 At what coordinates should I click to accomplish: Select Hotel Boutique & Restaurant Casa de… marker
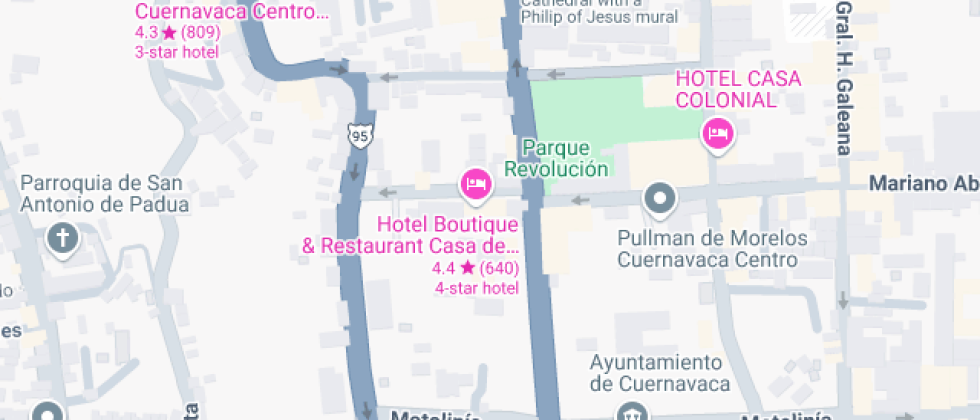pyautogui.click(x=477, y=184)
